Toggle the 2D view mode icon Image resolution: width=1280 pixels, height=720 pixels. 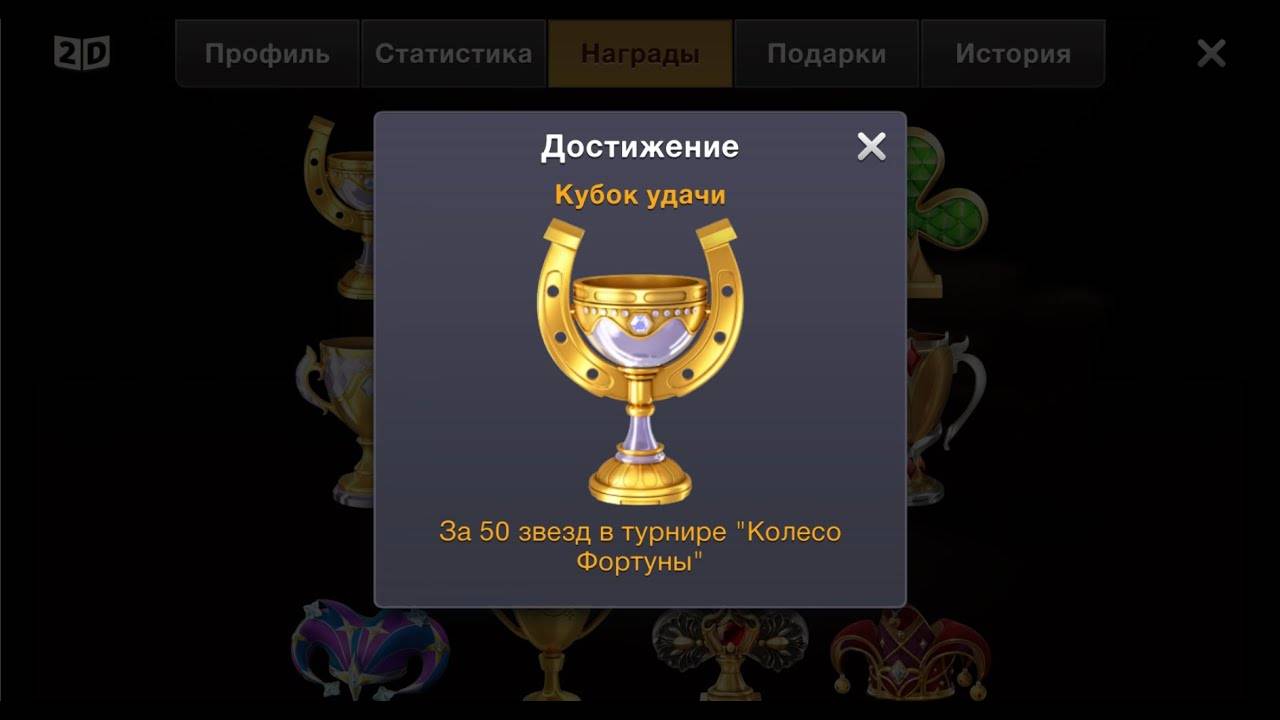coord(82,52)
